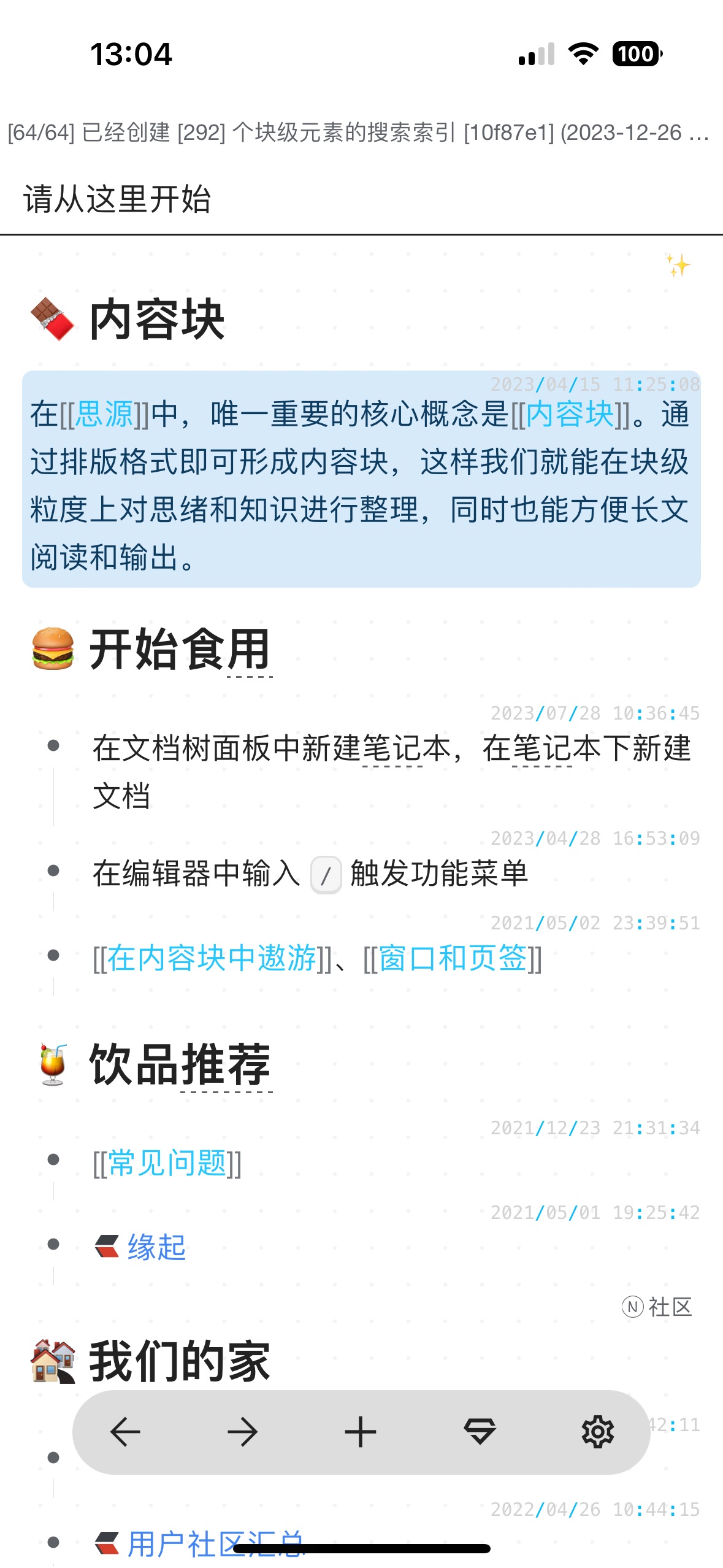Screen dimensions: 723x1568
Task: Go forward using the toolbar right arrow
Action: 243,1432
